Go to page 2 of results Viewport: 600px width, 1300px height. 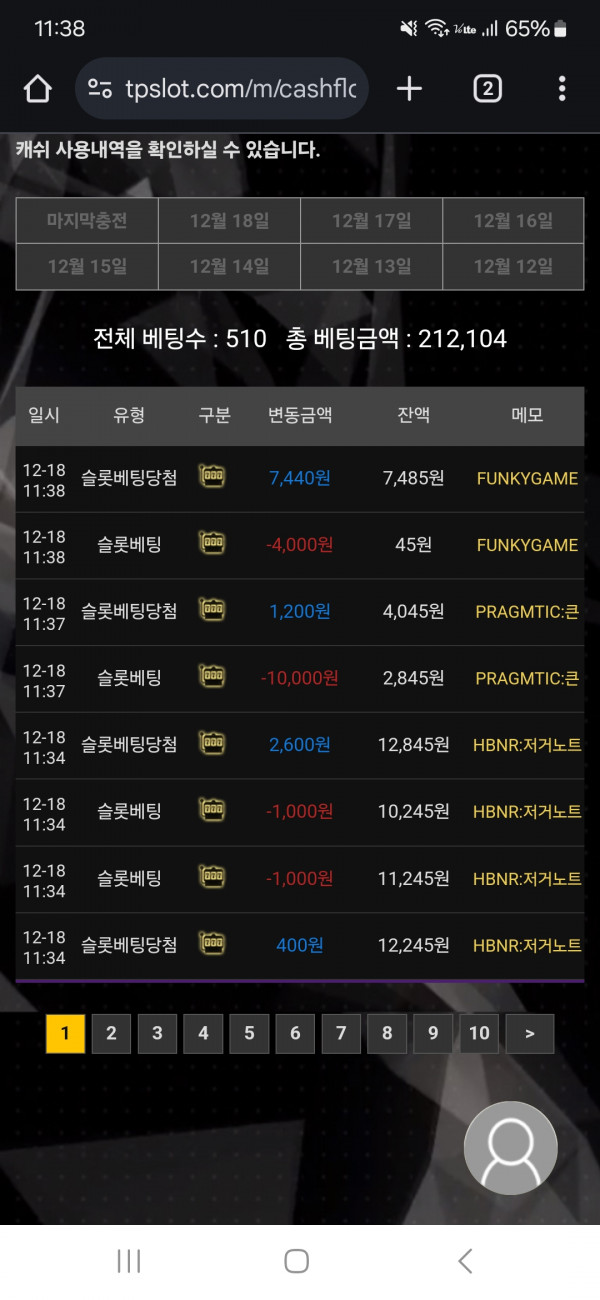click(111, 1033)
